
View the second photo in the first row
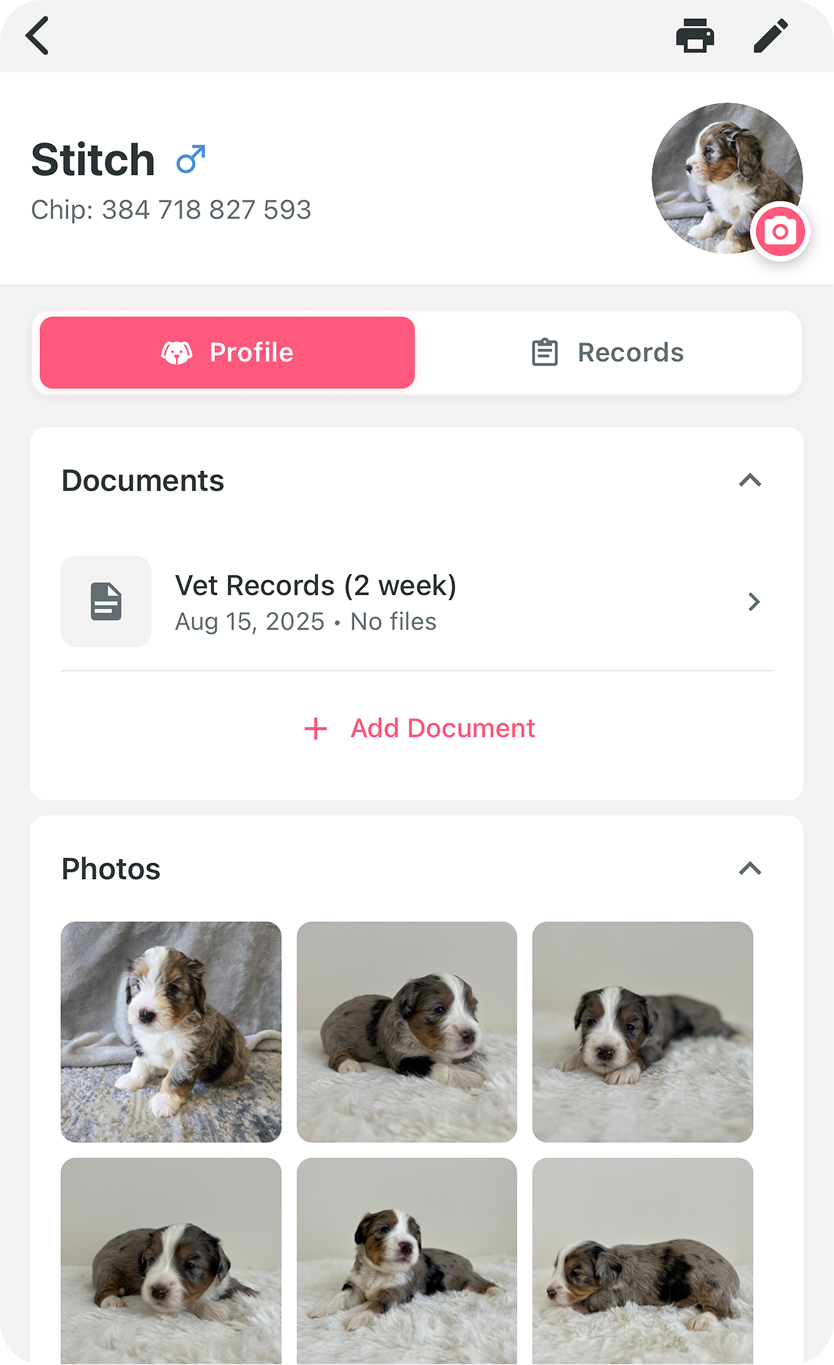(407, 1031)
